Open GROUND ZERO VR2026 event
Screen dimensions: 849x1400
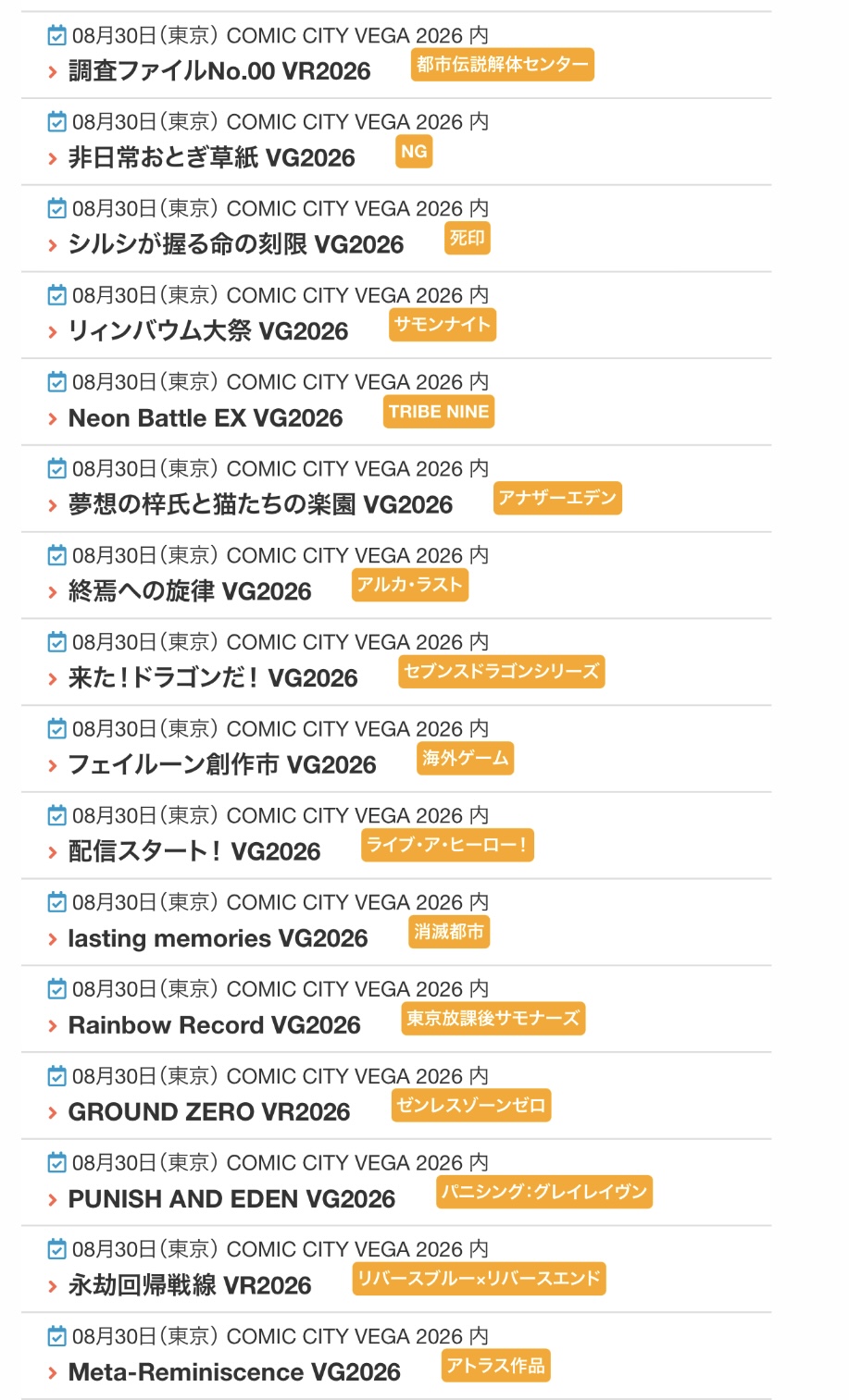point(209,1112)
